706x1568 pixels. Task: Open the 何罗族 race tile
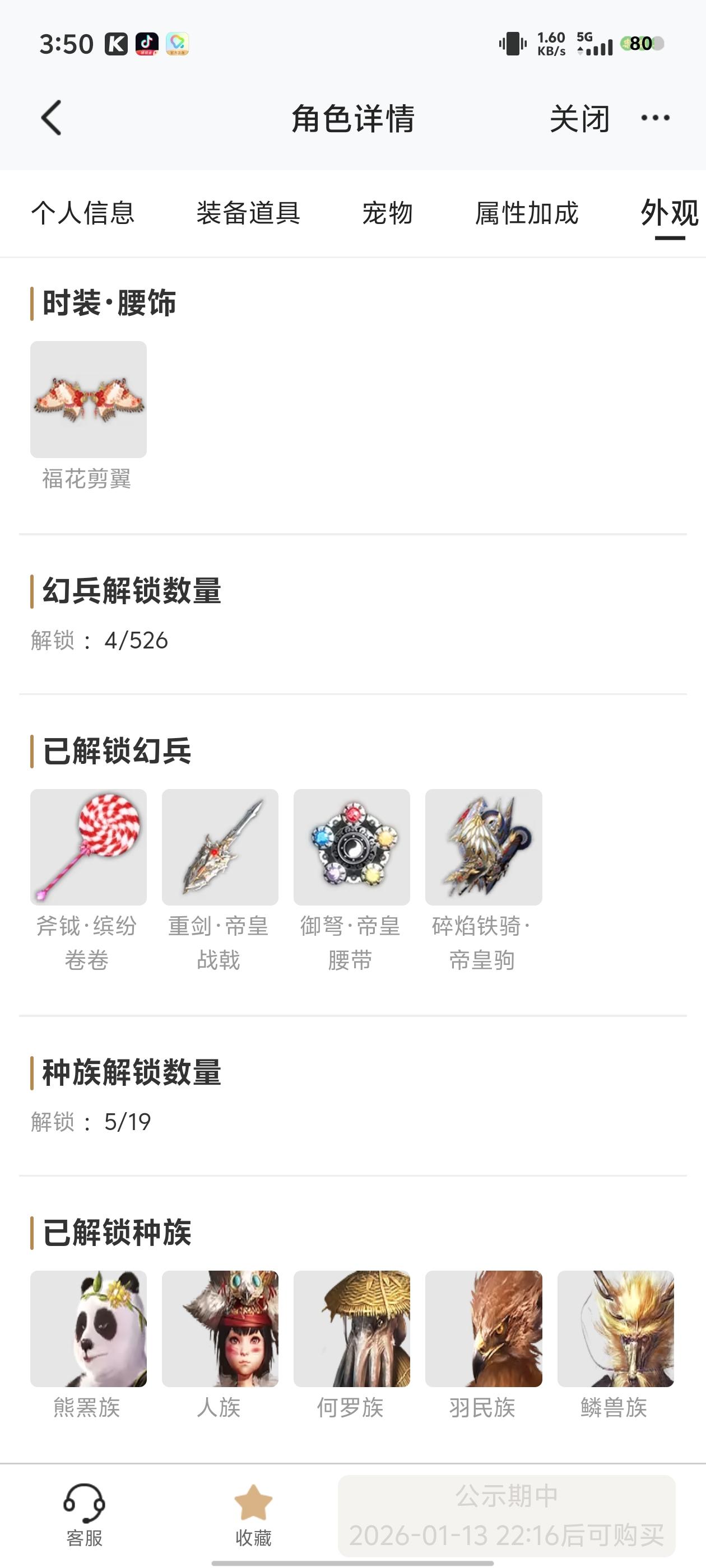tap(351, 1329)
